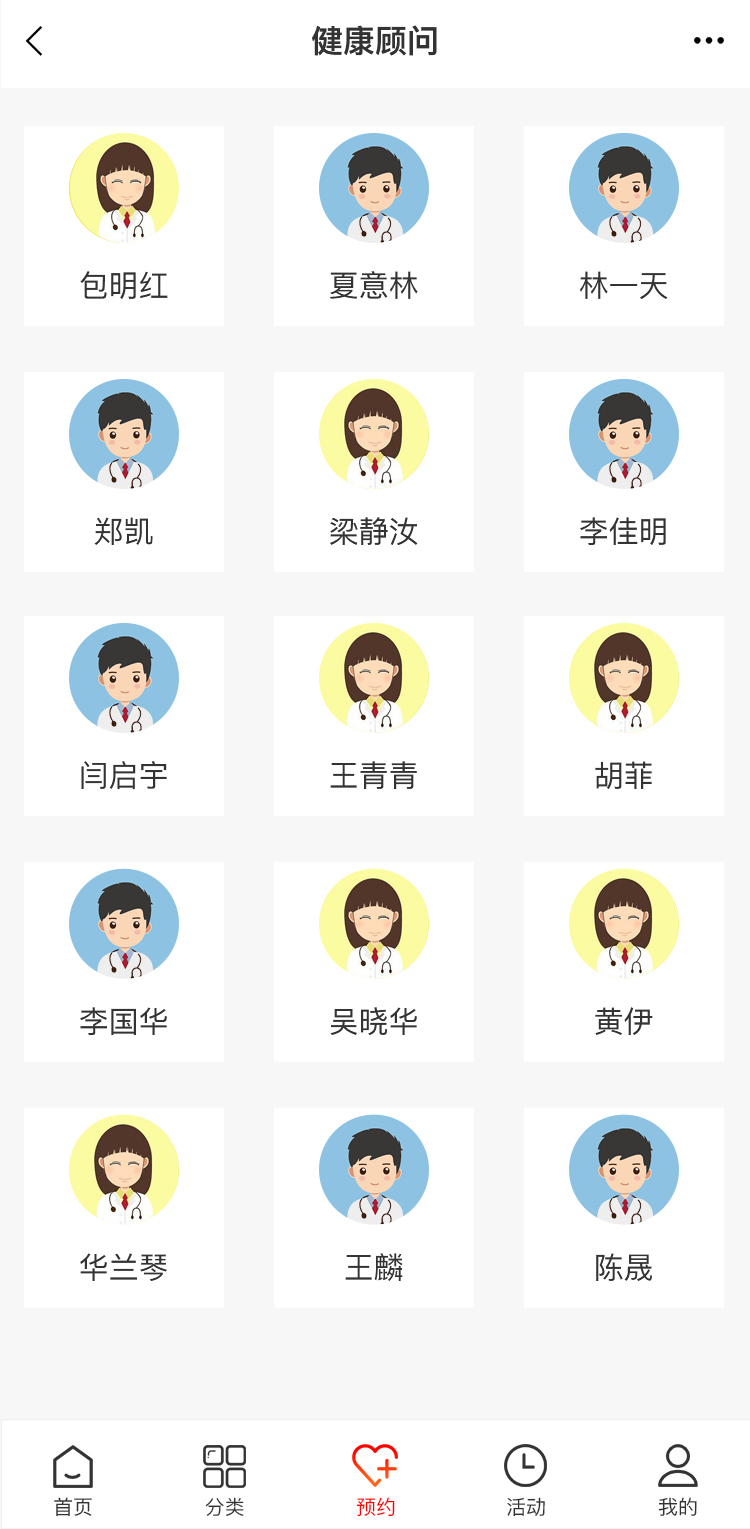View advisor 林一天's profile
Image resolution: width=750 pixels, height=1529 pixels.
624,226
